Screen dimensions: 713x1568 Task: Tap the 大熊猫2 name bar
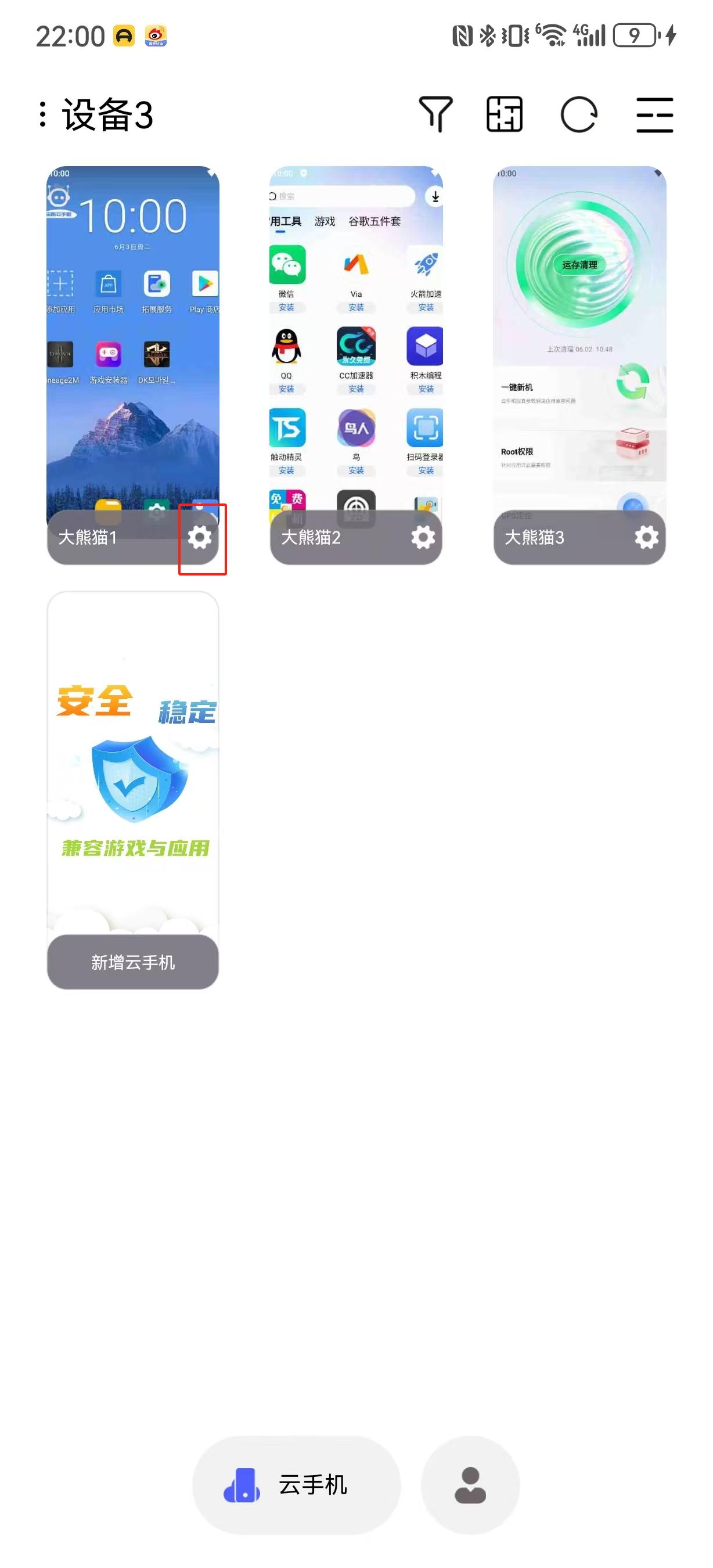311,539
